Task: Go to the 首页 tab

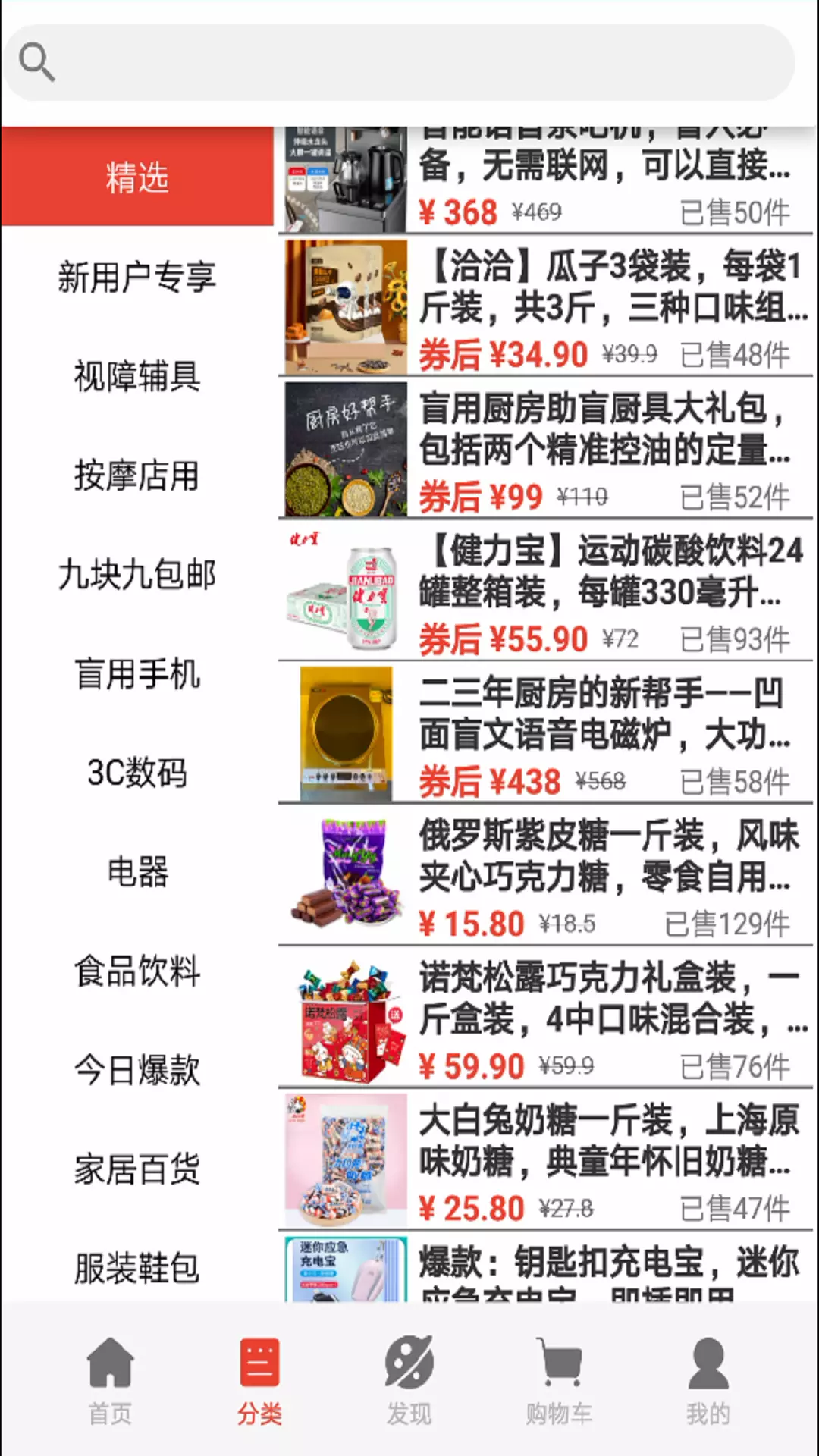Action: point(111,1381)
